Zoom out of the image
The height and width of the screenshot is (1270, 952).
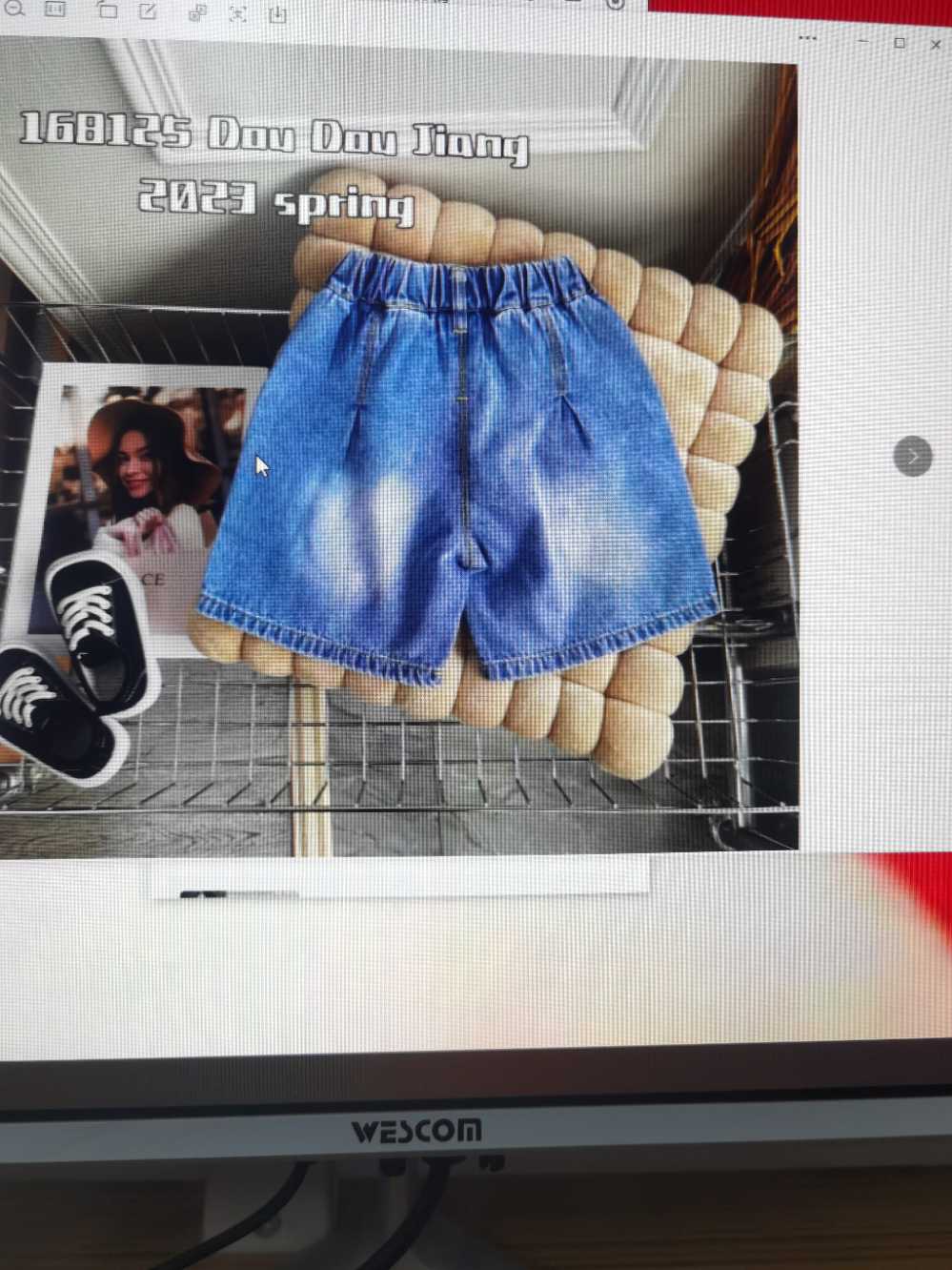coord(14,9)
